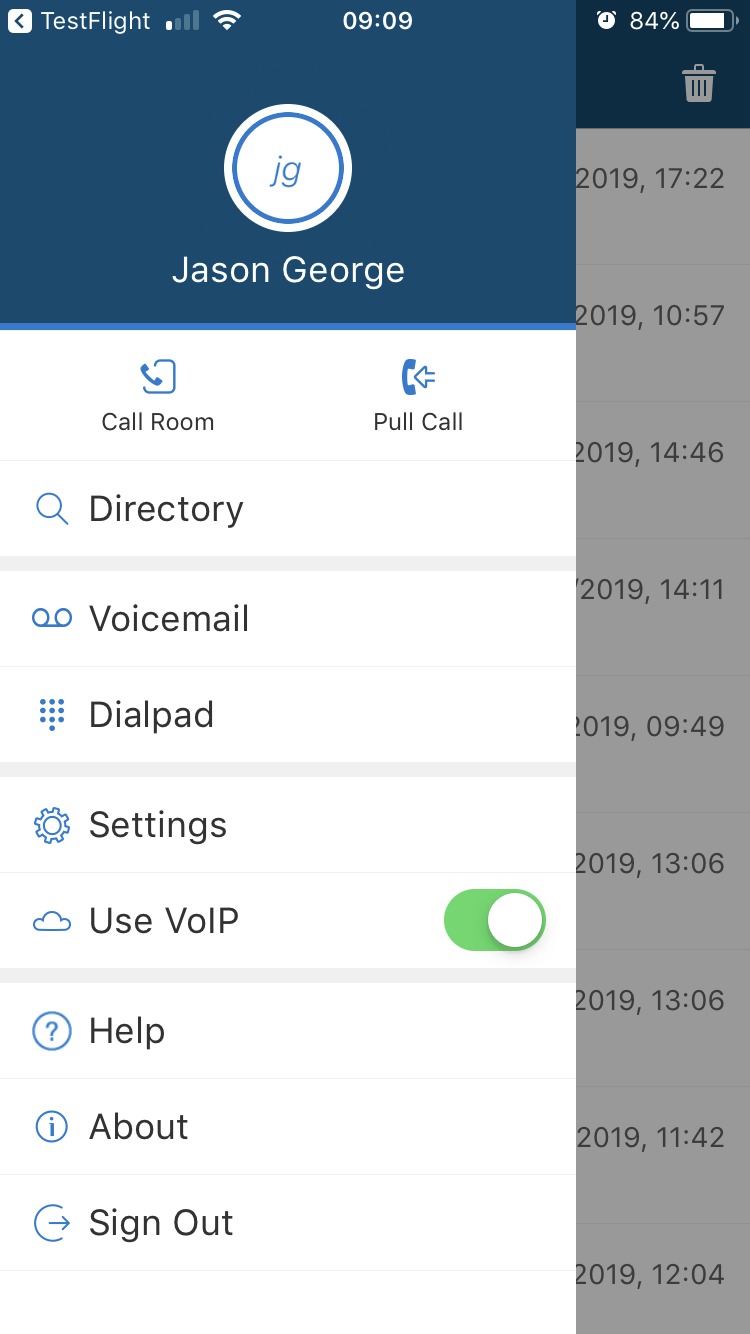Tap the Pull Call button
Viewport: 750px width, 1334px height.
click(418, 397)
